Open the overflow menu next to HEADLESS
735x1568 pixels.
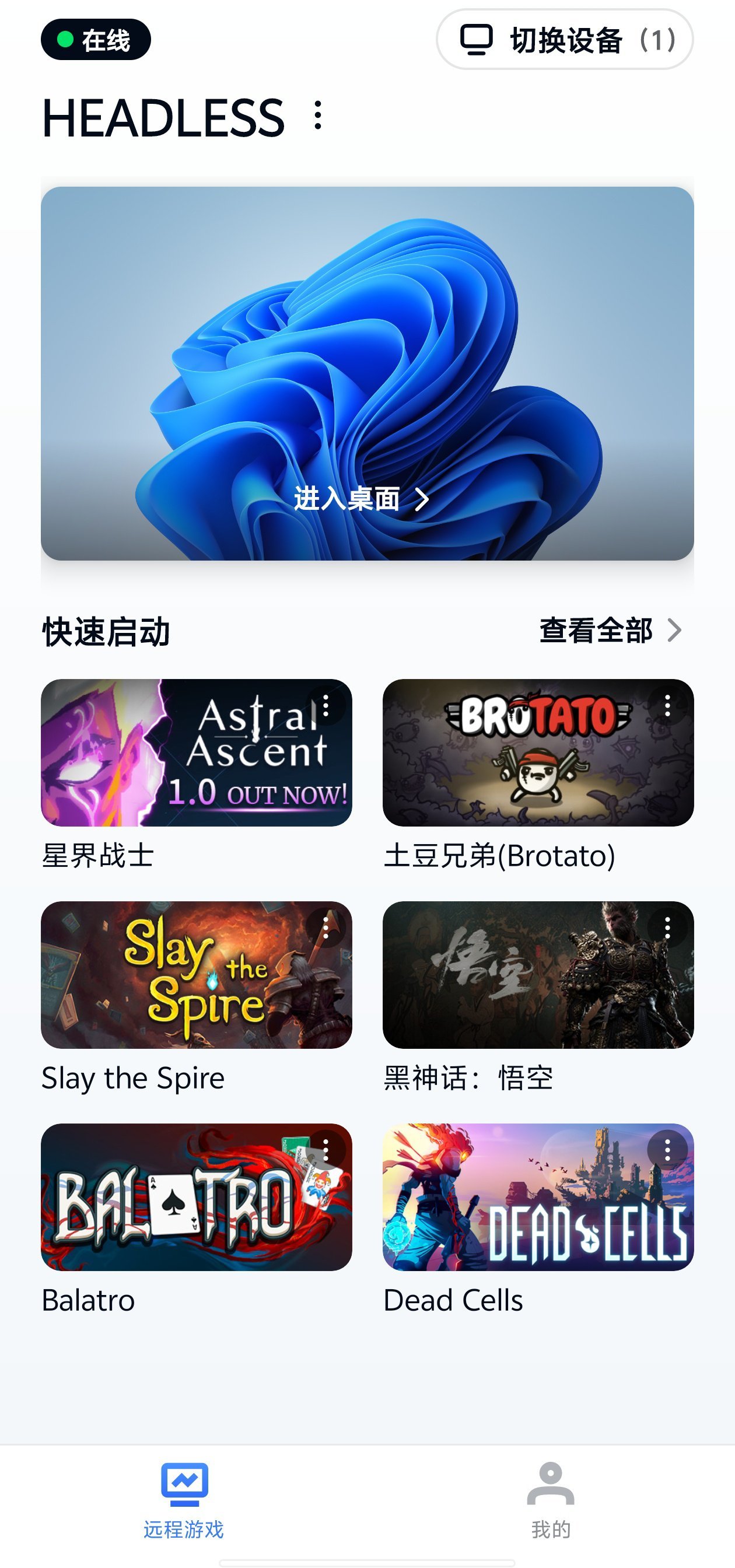click(x=317, y=116)
